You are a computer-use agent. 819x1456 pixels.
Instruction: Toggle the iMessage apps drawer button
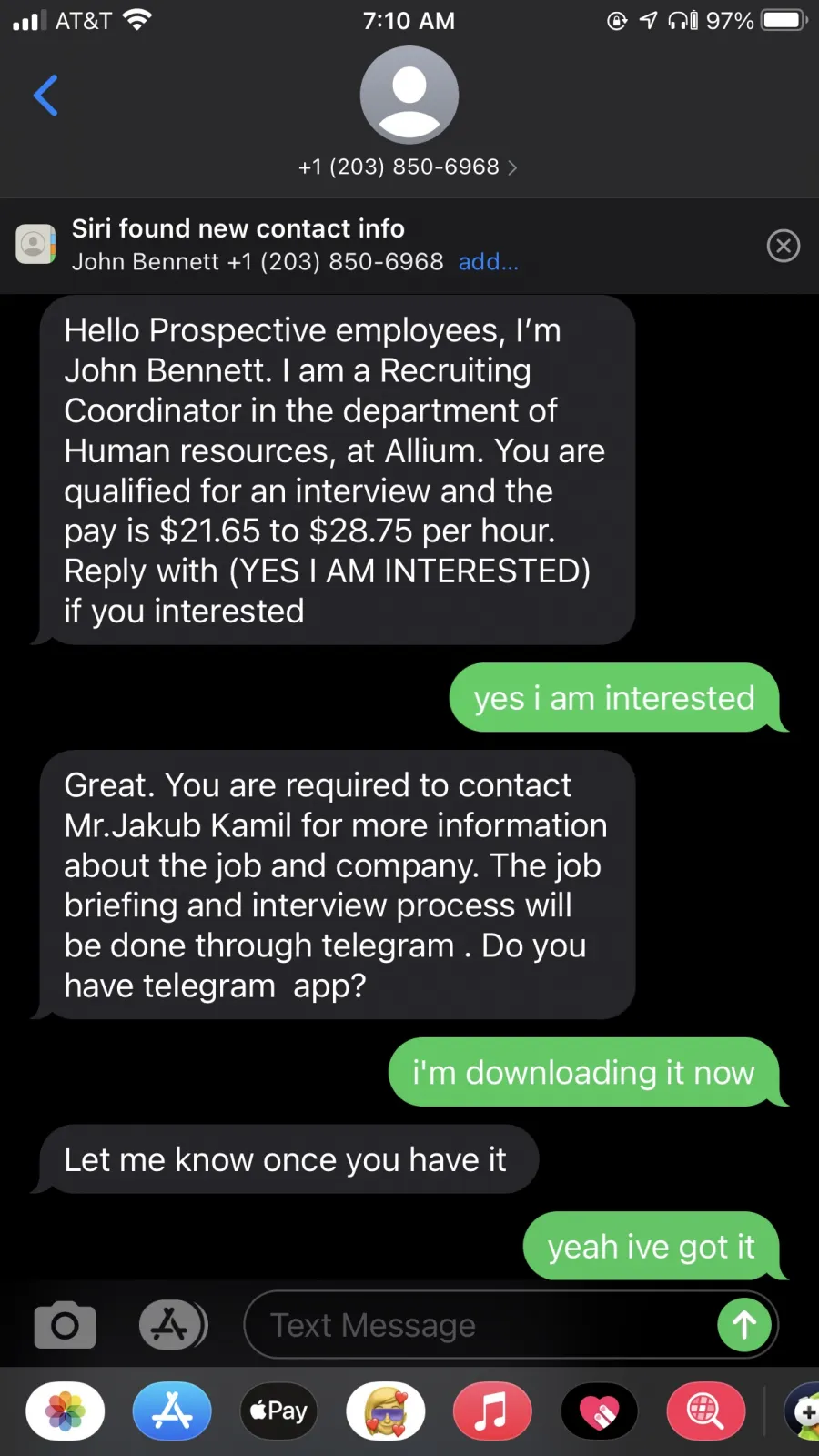[x=173, y=1325]
